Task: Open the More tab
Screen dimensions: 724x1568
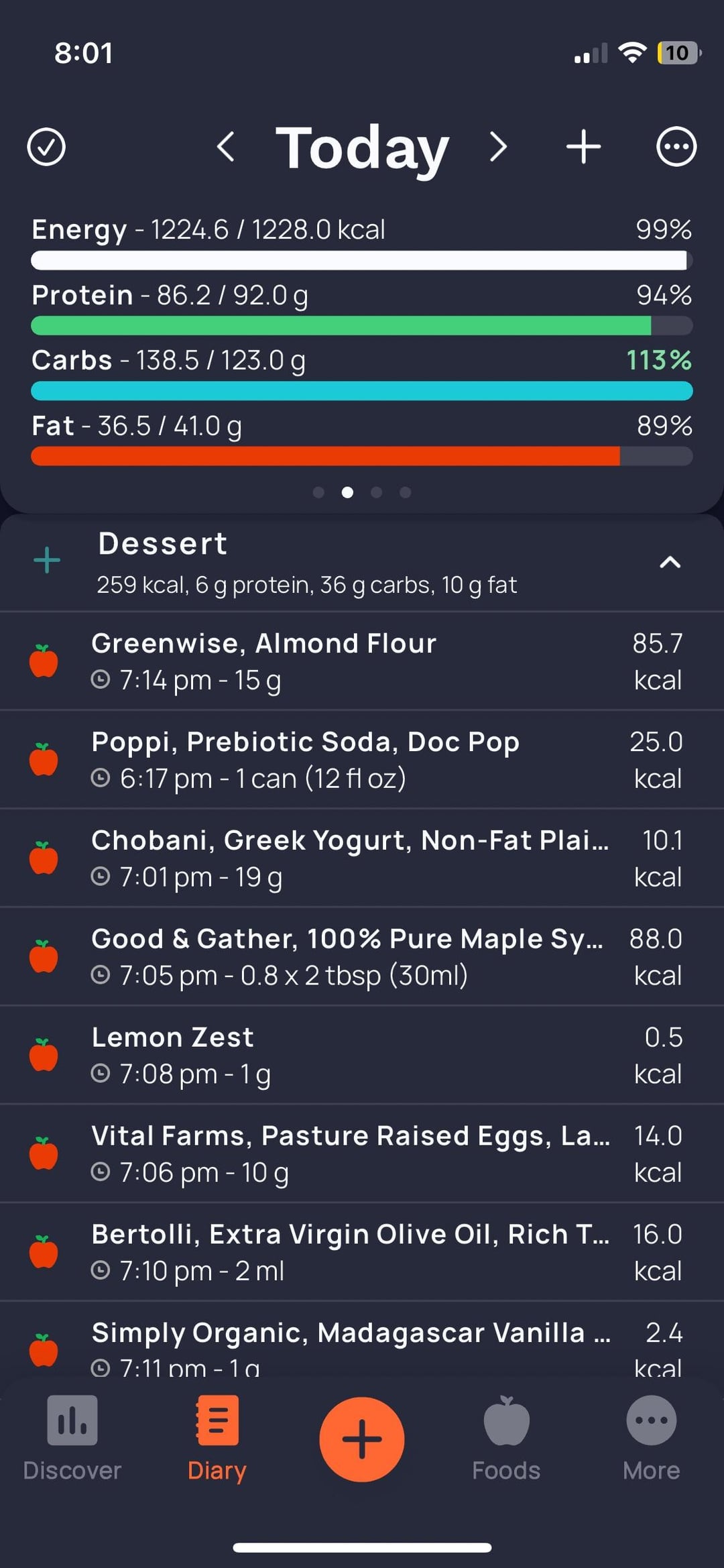Action: [652, 1438]
